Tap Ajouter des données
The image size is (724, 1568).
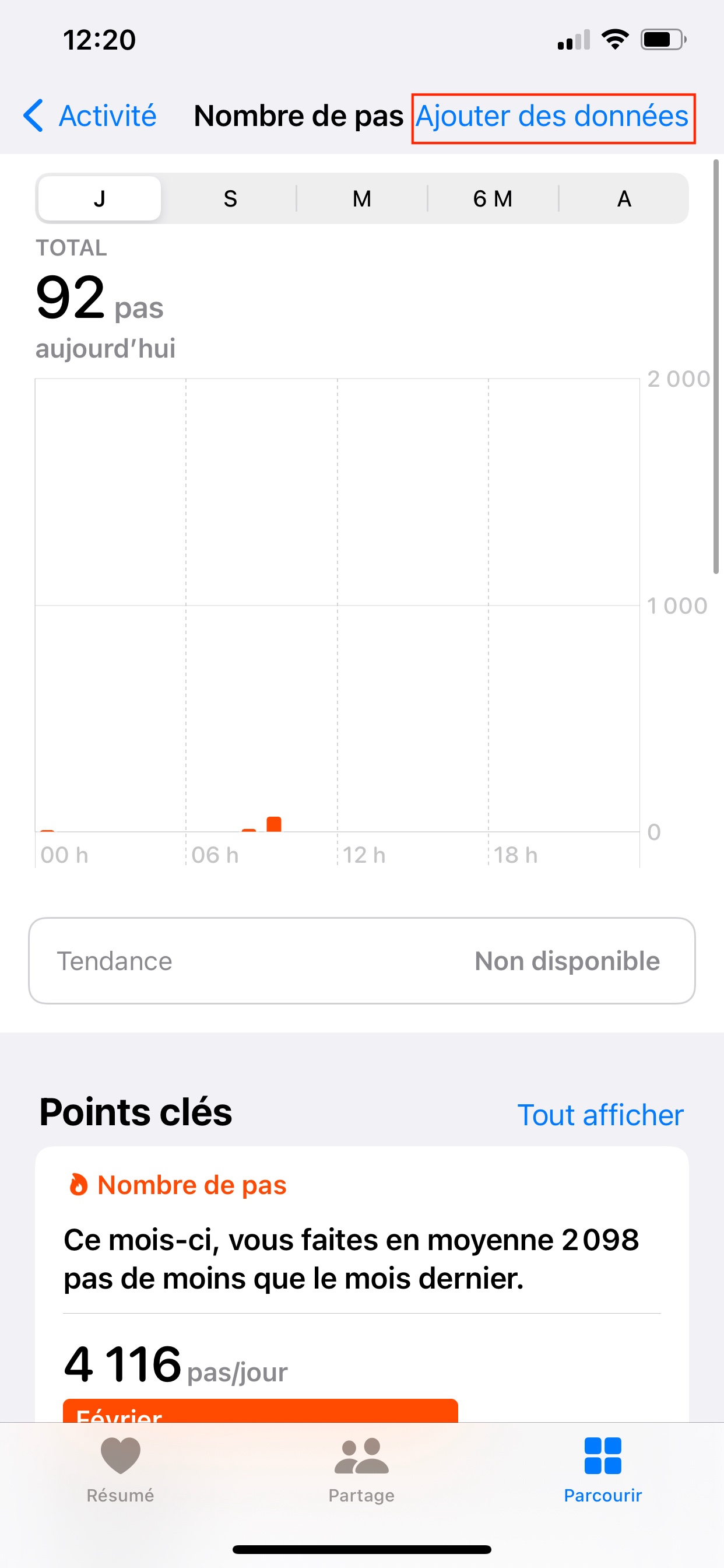click(x=553, y=117)
